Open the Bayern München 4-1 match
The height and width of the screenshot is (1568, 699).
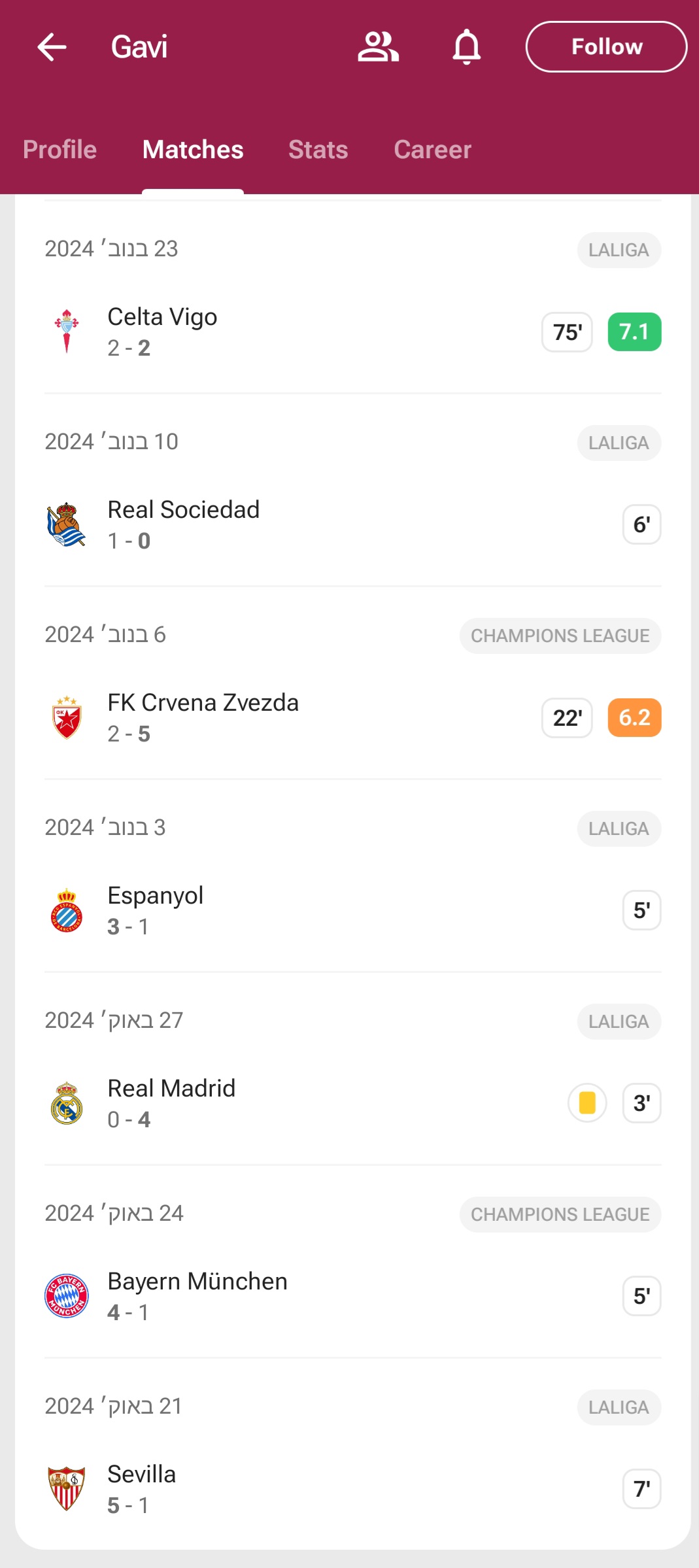pos(353,1297)
